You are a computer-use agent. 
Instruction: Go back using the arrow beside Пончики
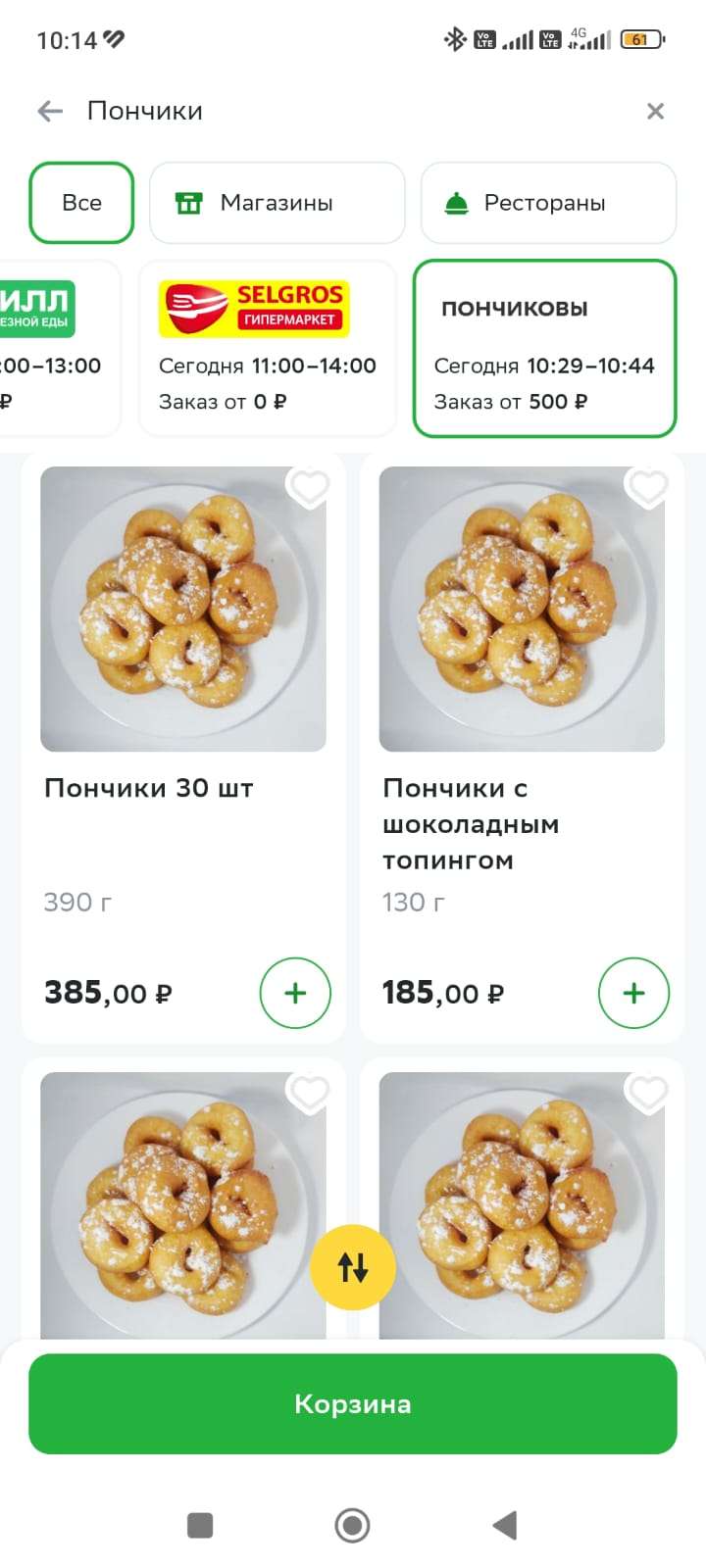click(50, 112)
